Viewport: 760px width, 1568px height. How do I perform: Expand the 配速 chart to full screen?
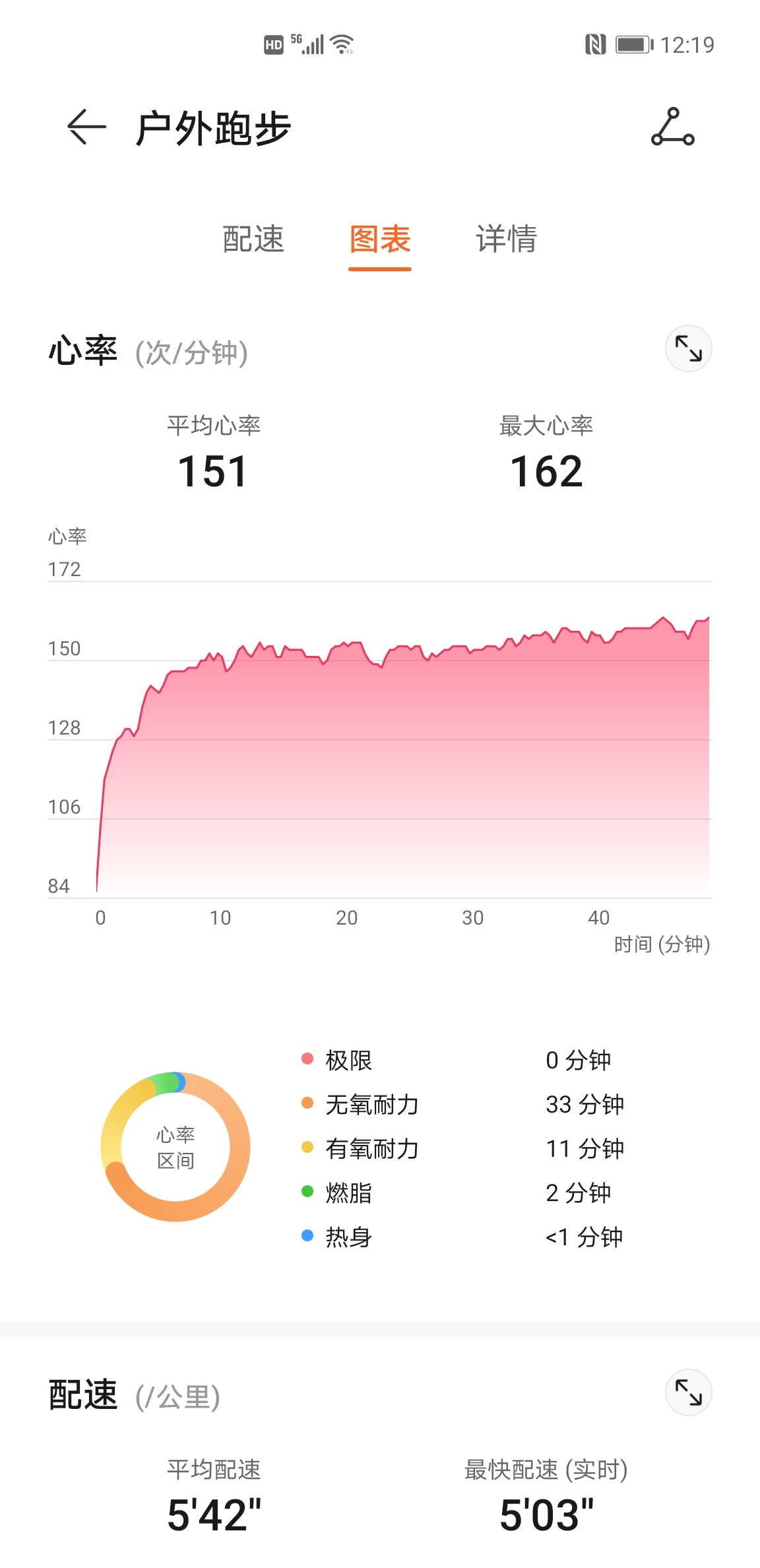[x=688, y=1392]
